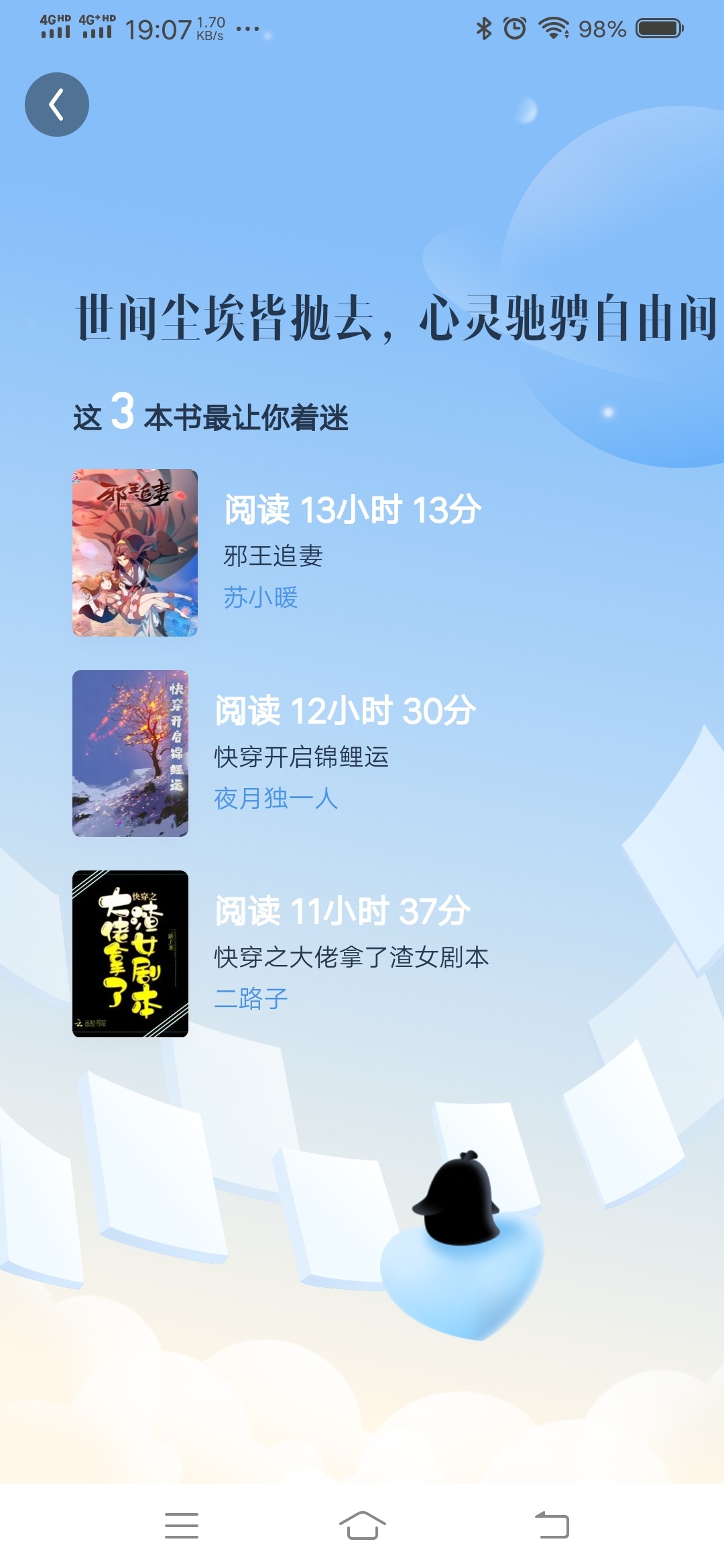View author 二路子
This screenshot has height=1568, width=724.
click(x=251, y=998)
